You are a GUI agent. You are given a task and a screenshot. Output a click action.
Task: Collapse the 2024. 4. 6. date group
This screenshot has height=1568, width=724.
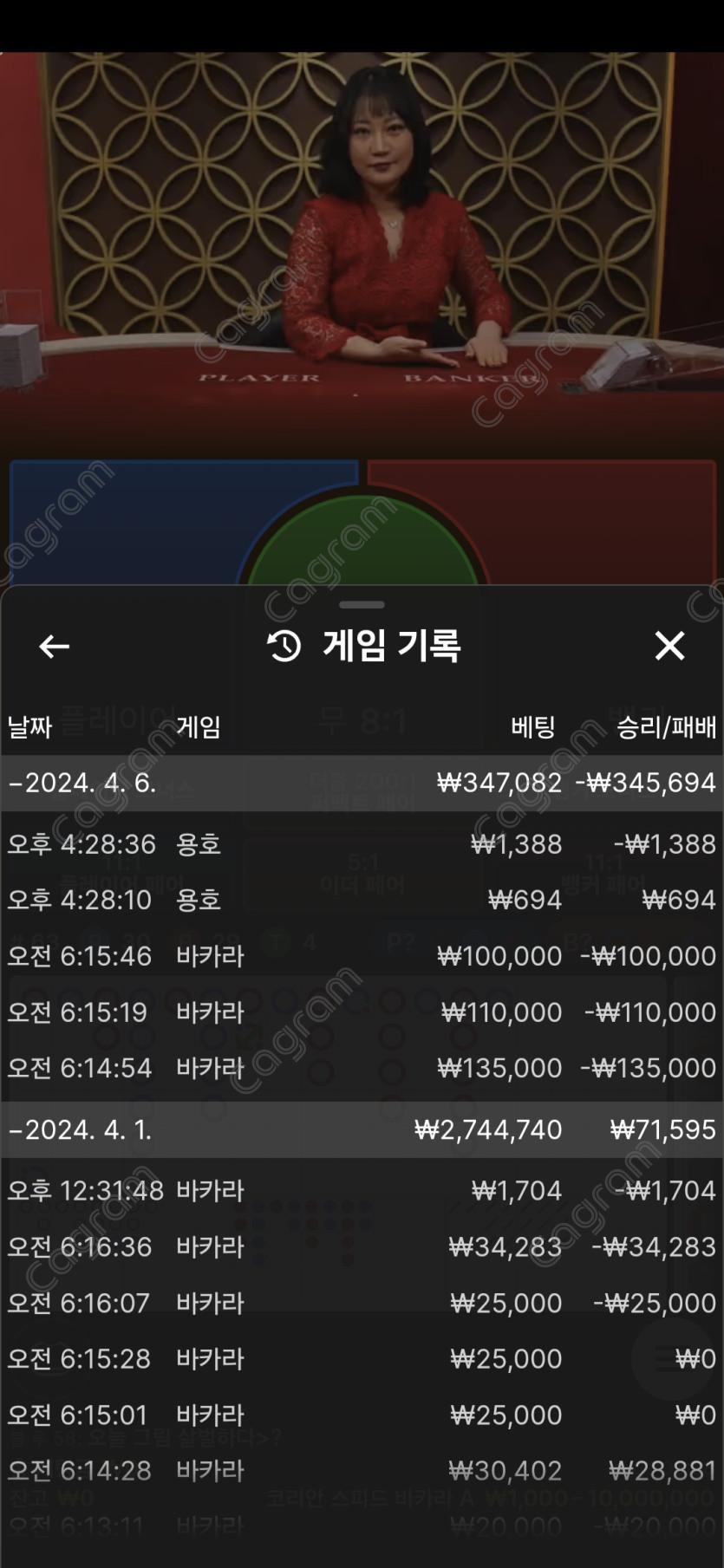[83, 783]
